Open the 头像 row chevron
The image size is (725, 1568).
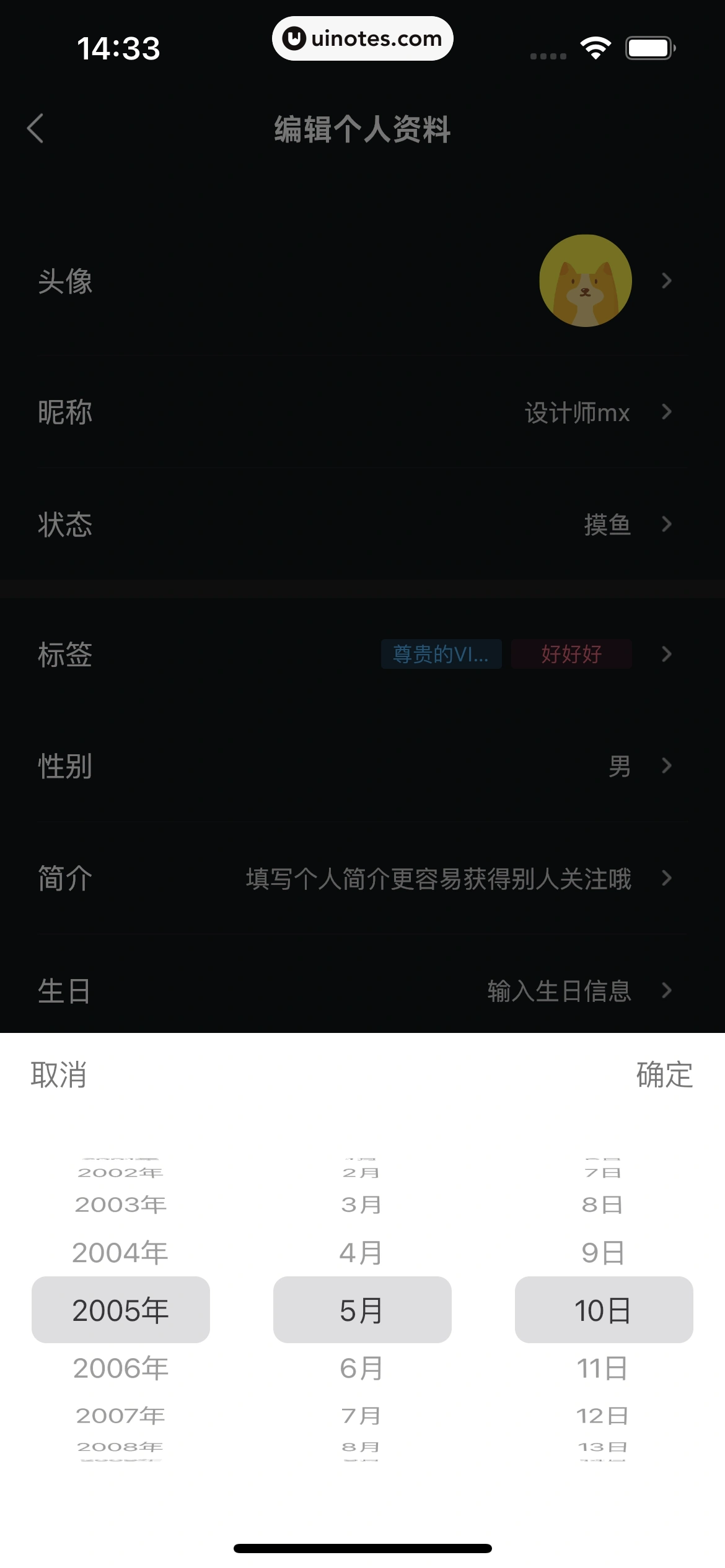[666, 281]
